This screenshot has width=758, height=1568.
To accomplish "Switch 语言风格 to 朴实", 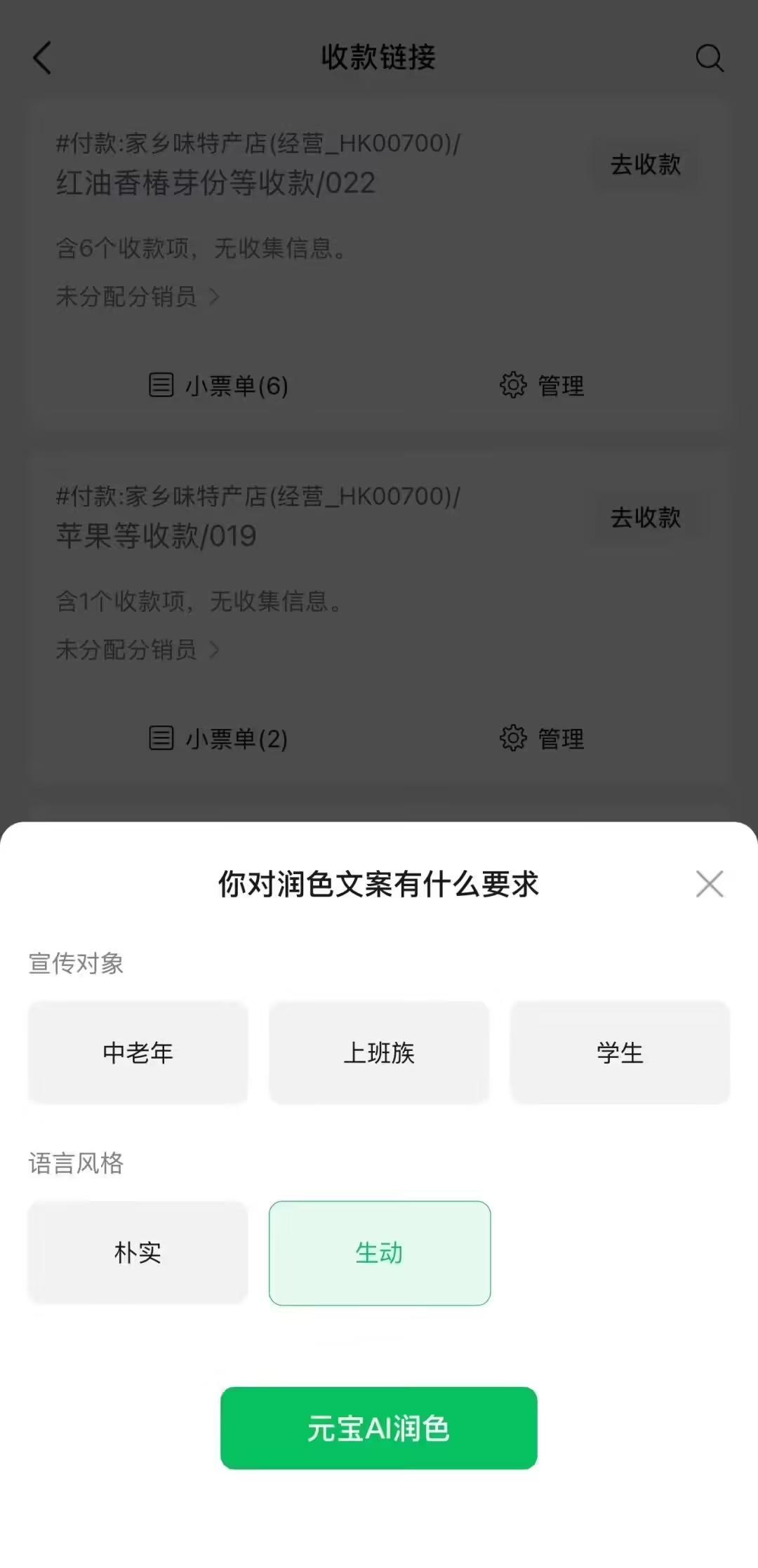I will click(x=138, y=1253).
